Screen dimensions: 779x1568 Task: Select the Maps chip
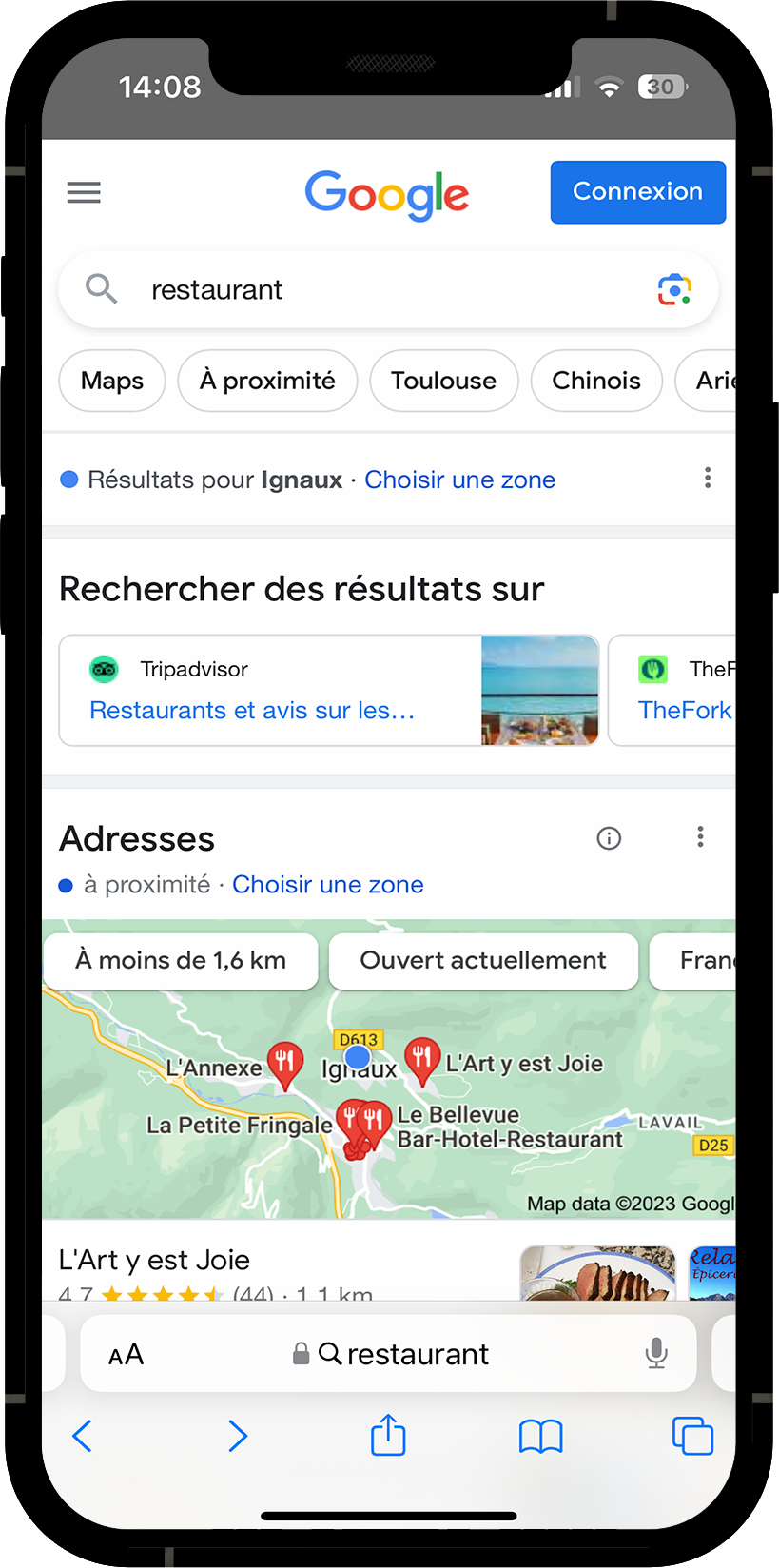(112, 381)
